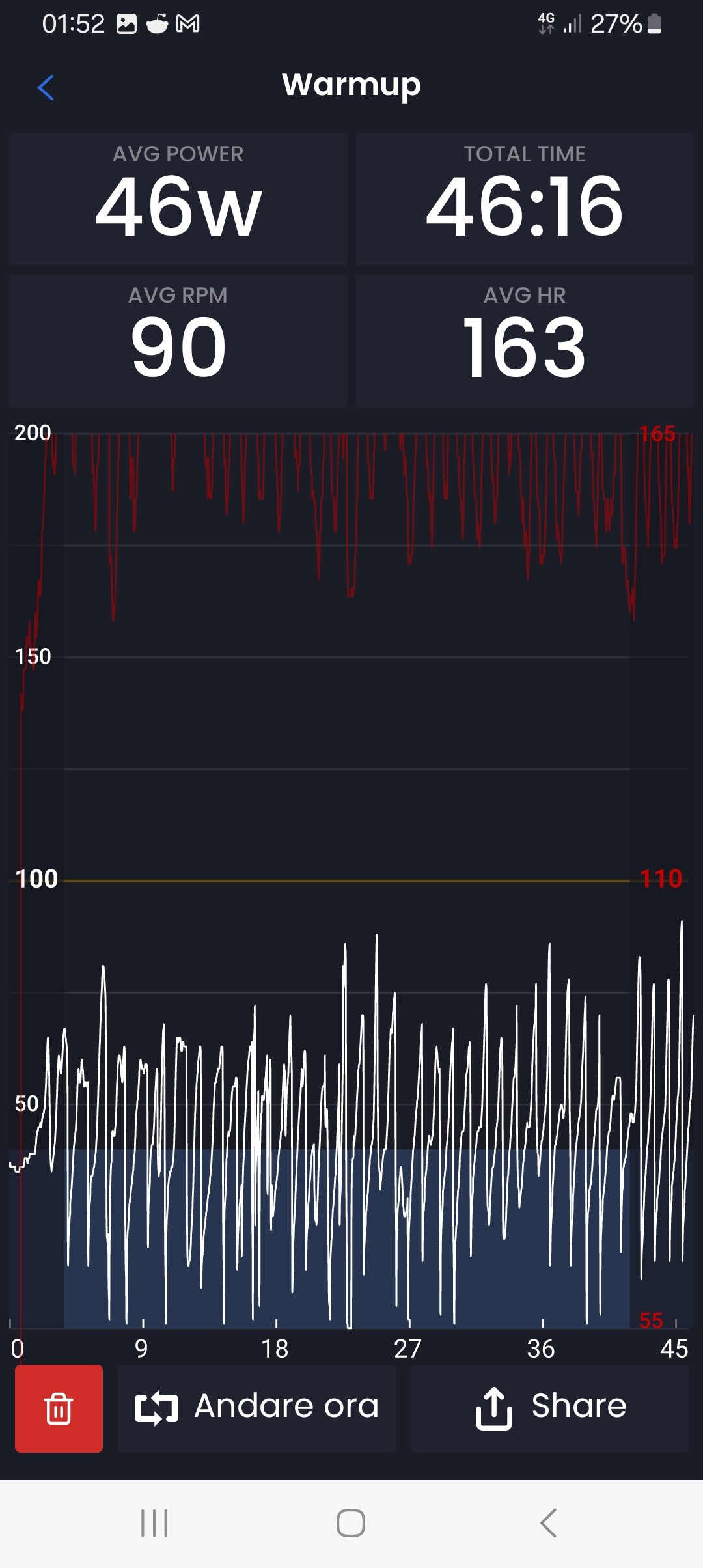This screenshot has width=703, height=1568.
Task: Go back using the blue arrow
Action: 46,87
